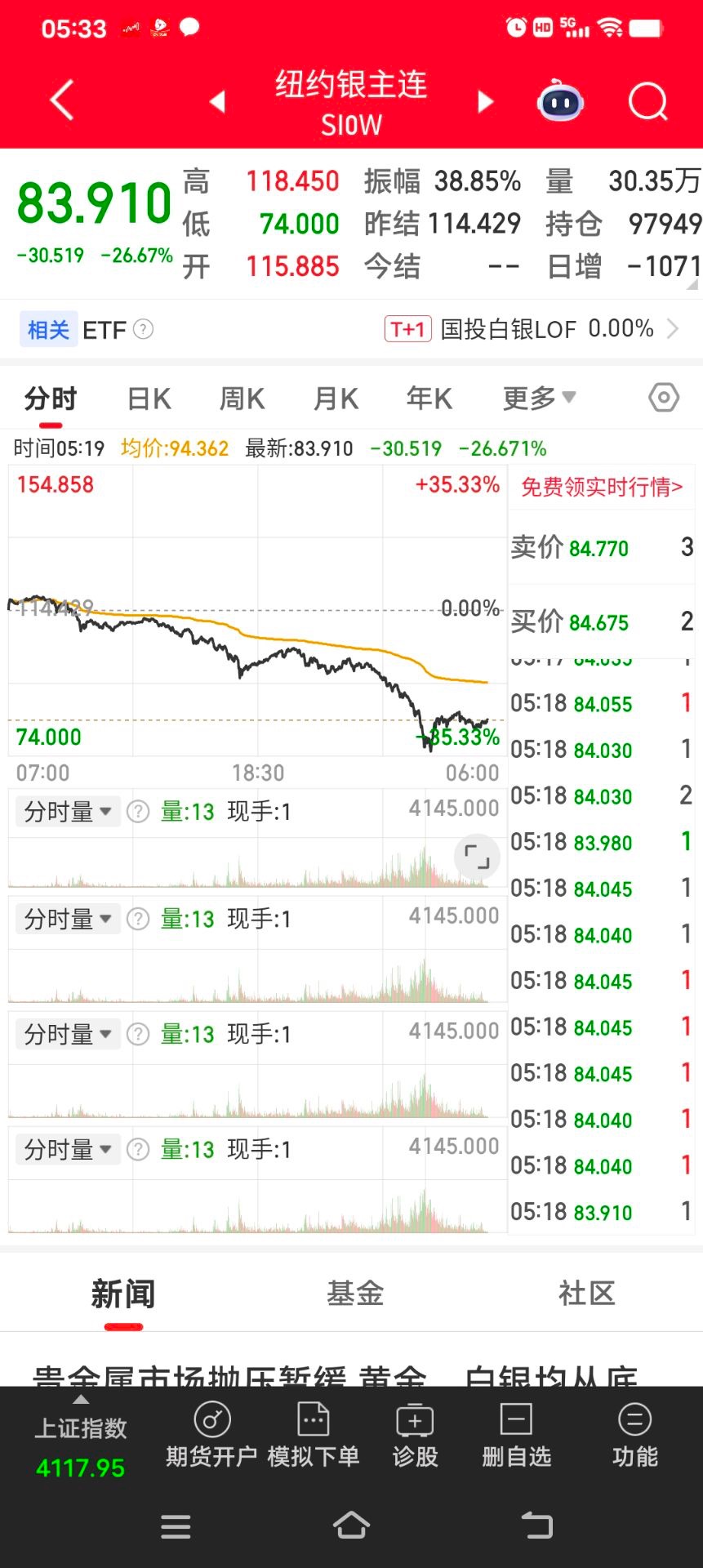The height and width of the screenshot is (1568, 703).
Task: Switch to the previous contract with left triangle
Action: 217,102
